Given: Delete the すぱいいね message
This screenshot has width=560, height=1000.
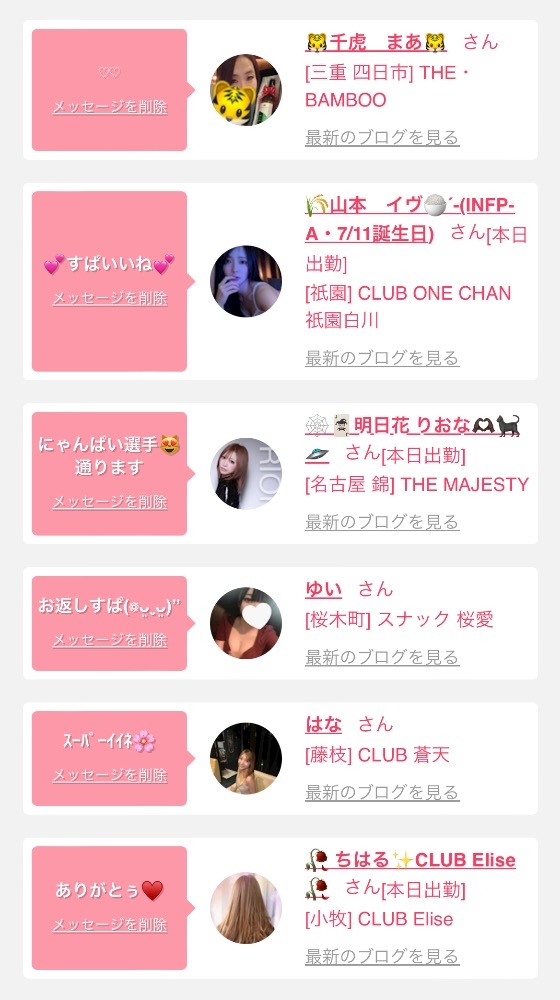Looking at the screenshot, I should (110, 298).
